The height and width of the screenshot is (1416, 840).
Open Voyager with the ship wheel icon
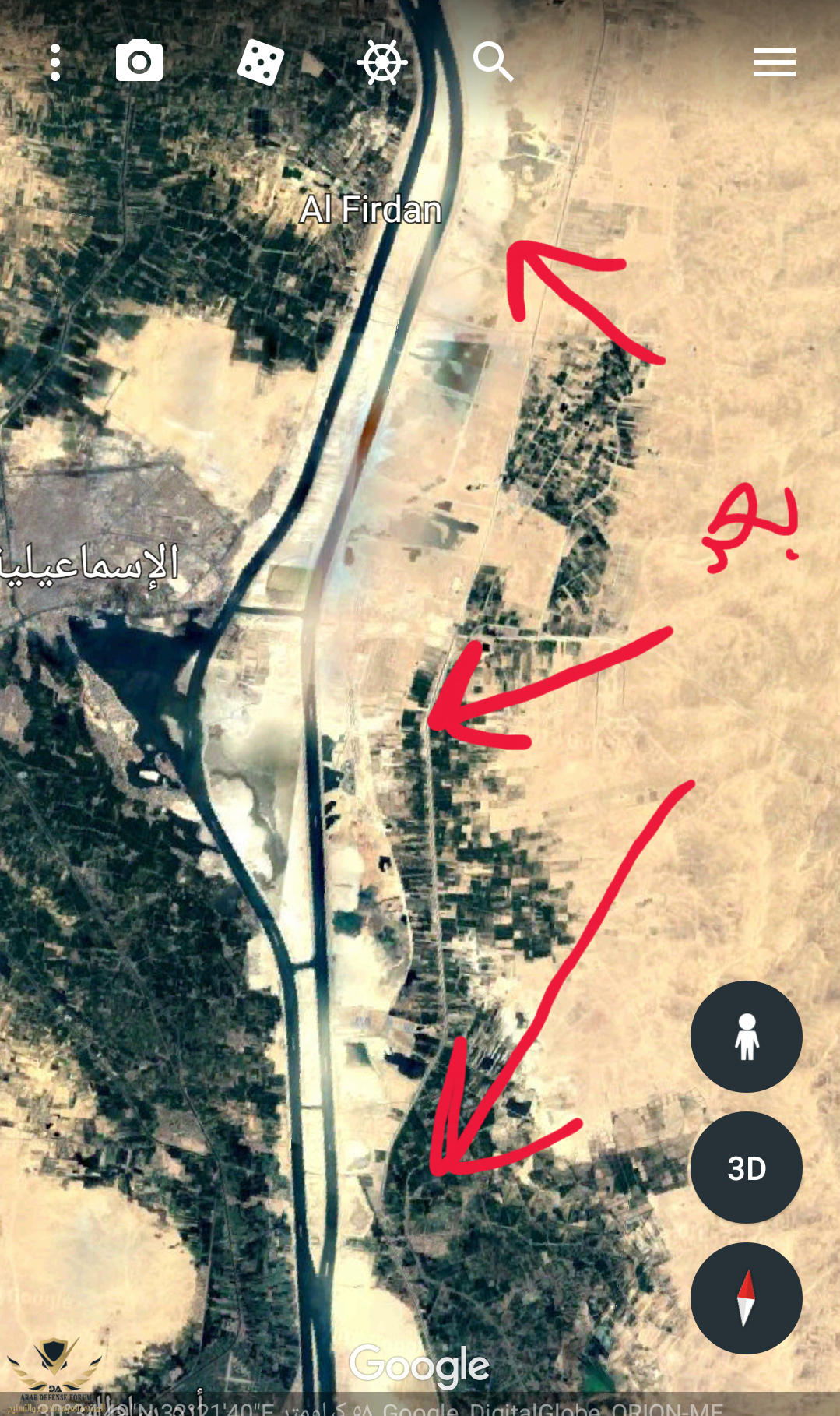[x=382, y=62]
